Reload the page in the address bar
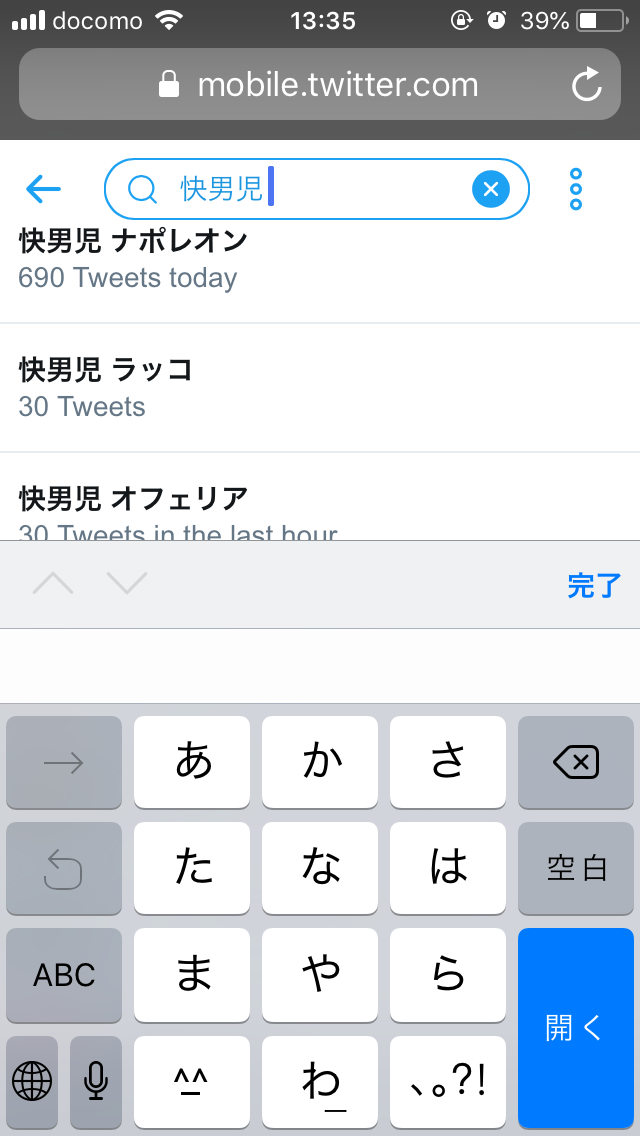 (586, 85)
